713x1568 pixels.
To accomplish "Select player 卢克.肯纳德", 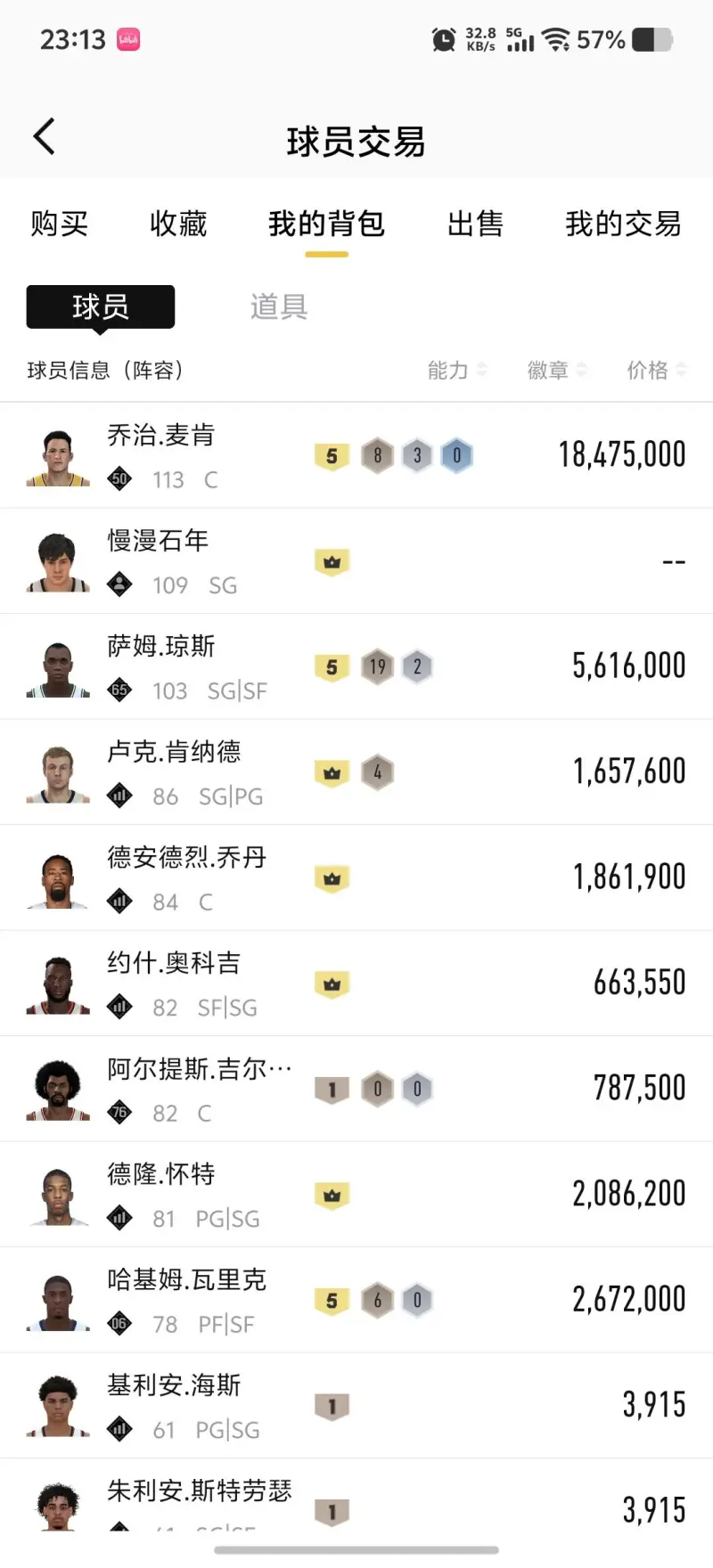I will [x=356, y=772].
